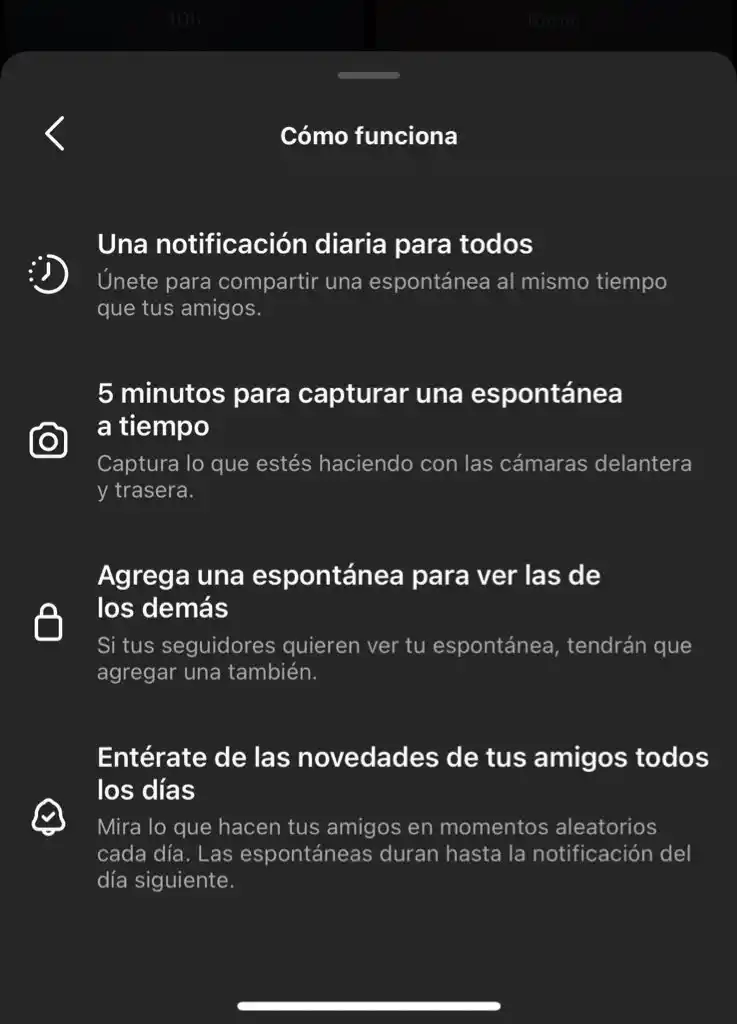Click the heading "5 minutos para capturar una espontánea"

click(x=360, y=393)
